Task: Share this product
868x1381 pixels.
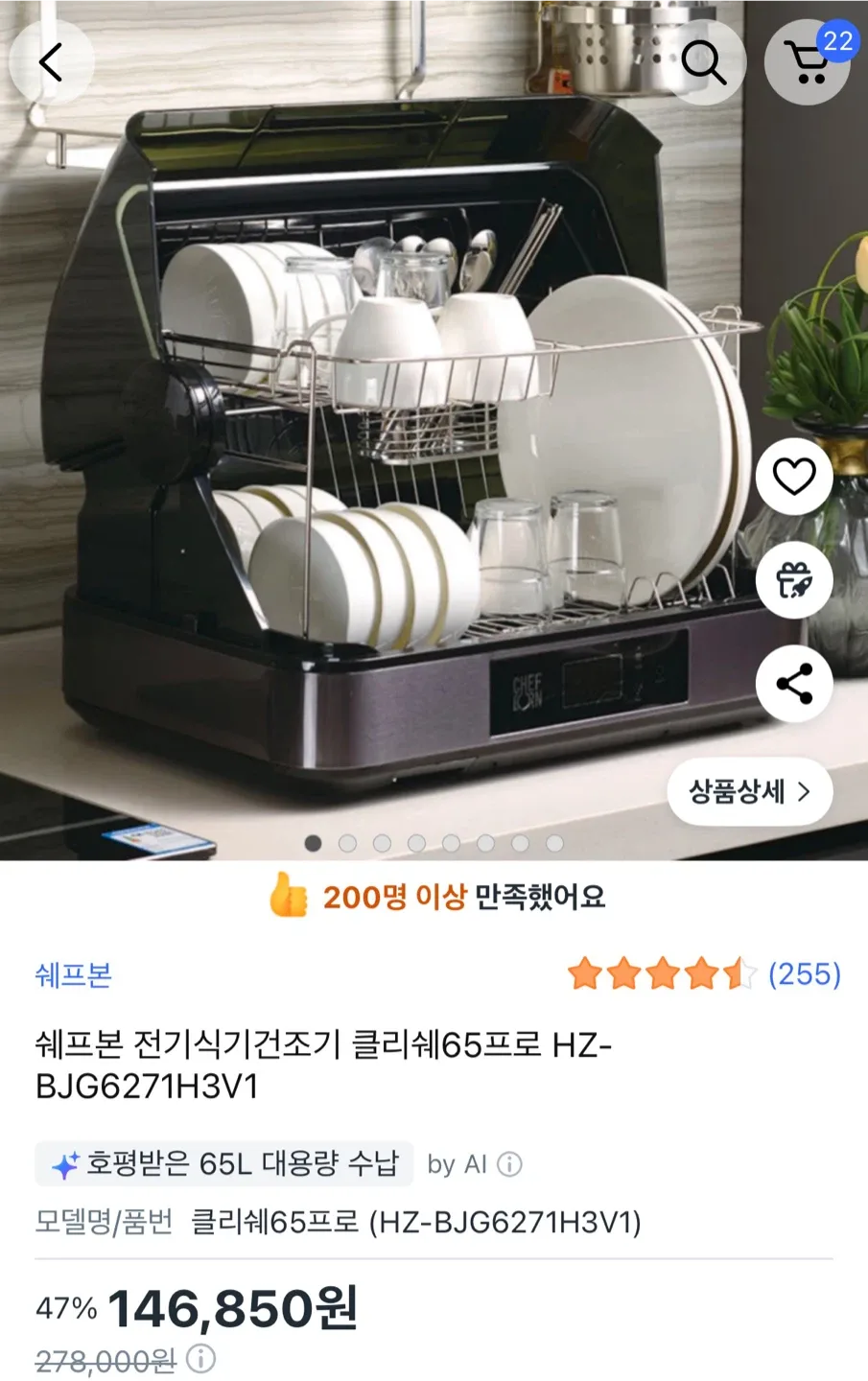Action: click(x=793, y=684)
